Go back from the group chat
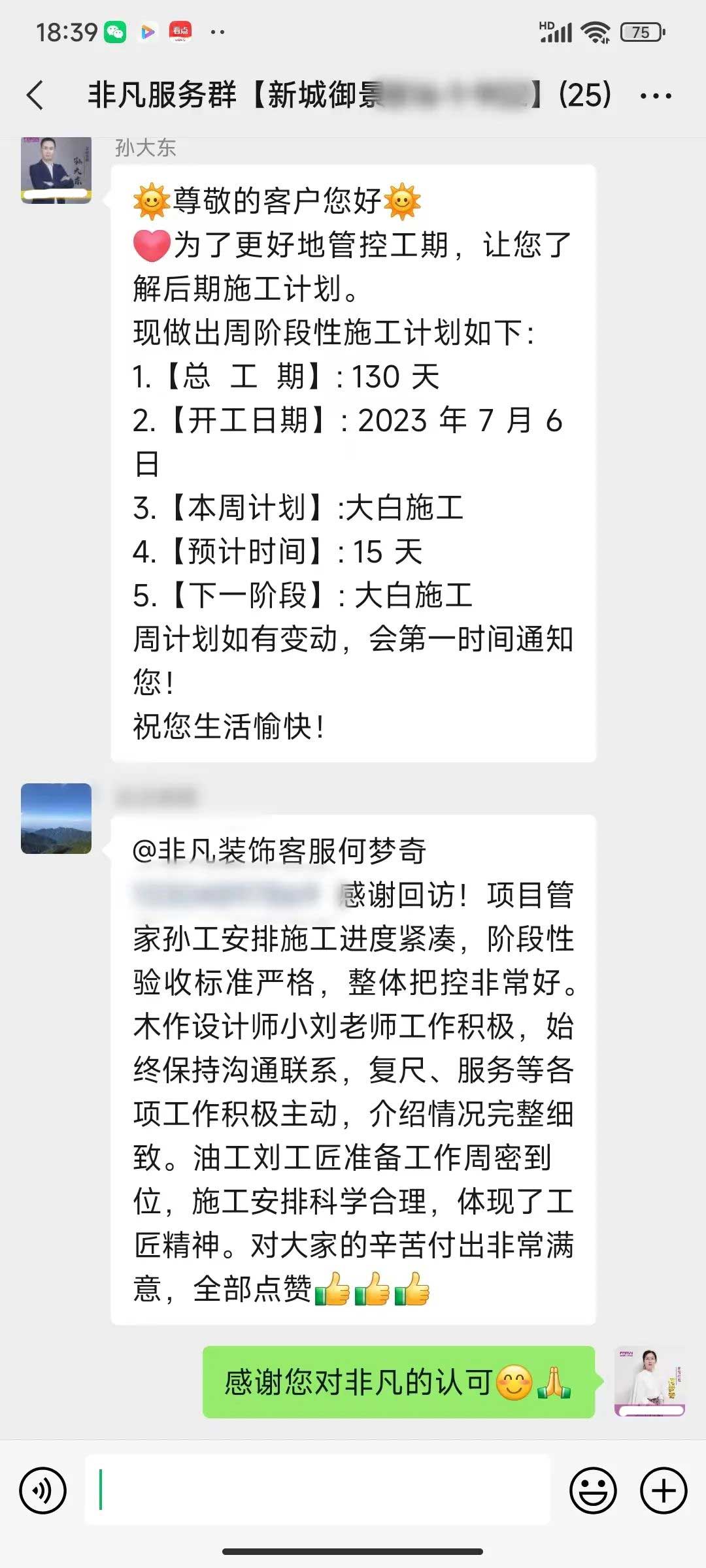 [36, 95]
